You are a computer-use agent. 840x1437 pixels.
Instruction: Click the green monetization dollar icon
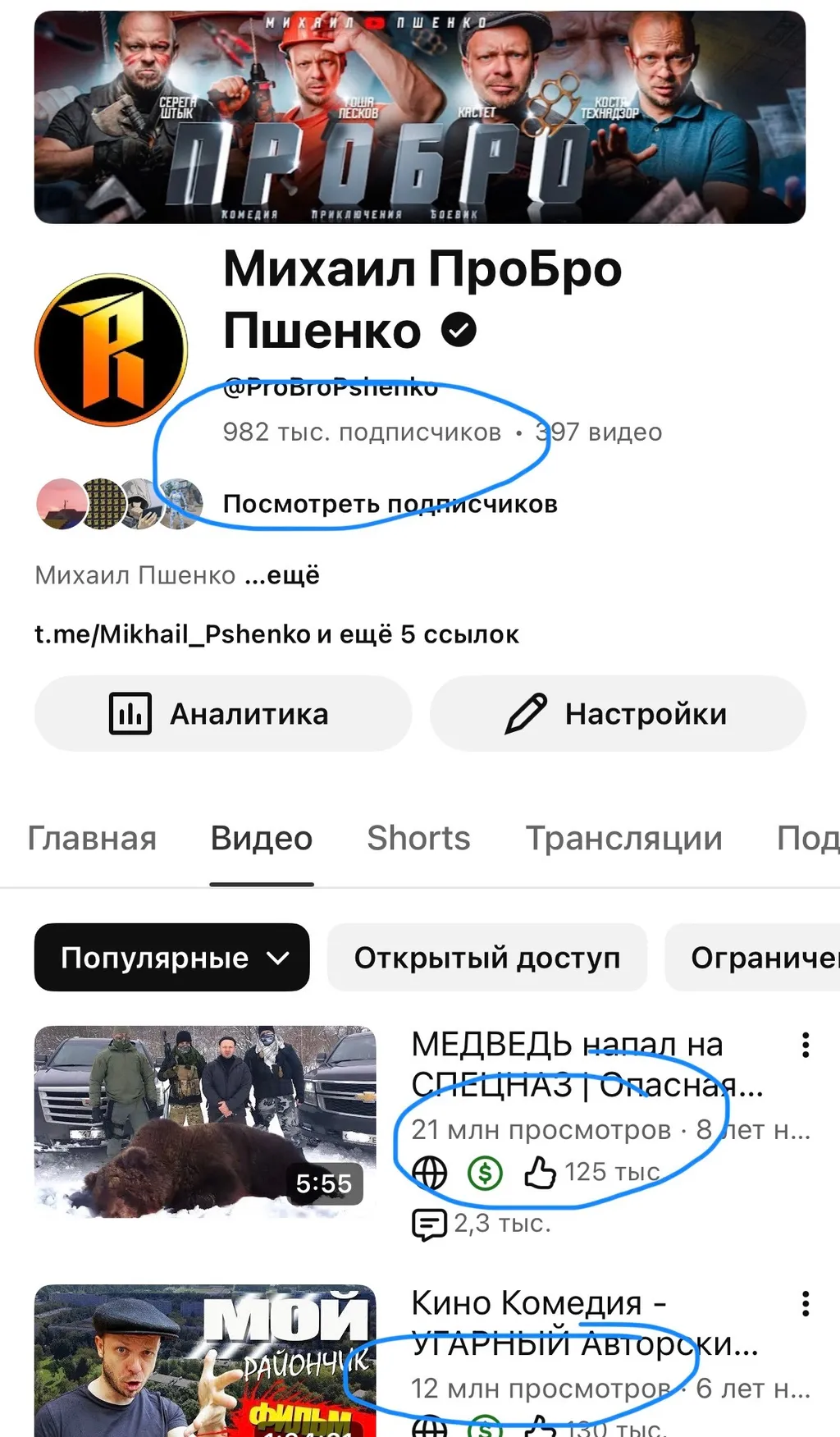coord(484,1174)
